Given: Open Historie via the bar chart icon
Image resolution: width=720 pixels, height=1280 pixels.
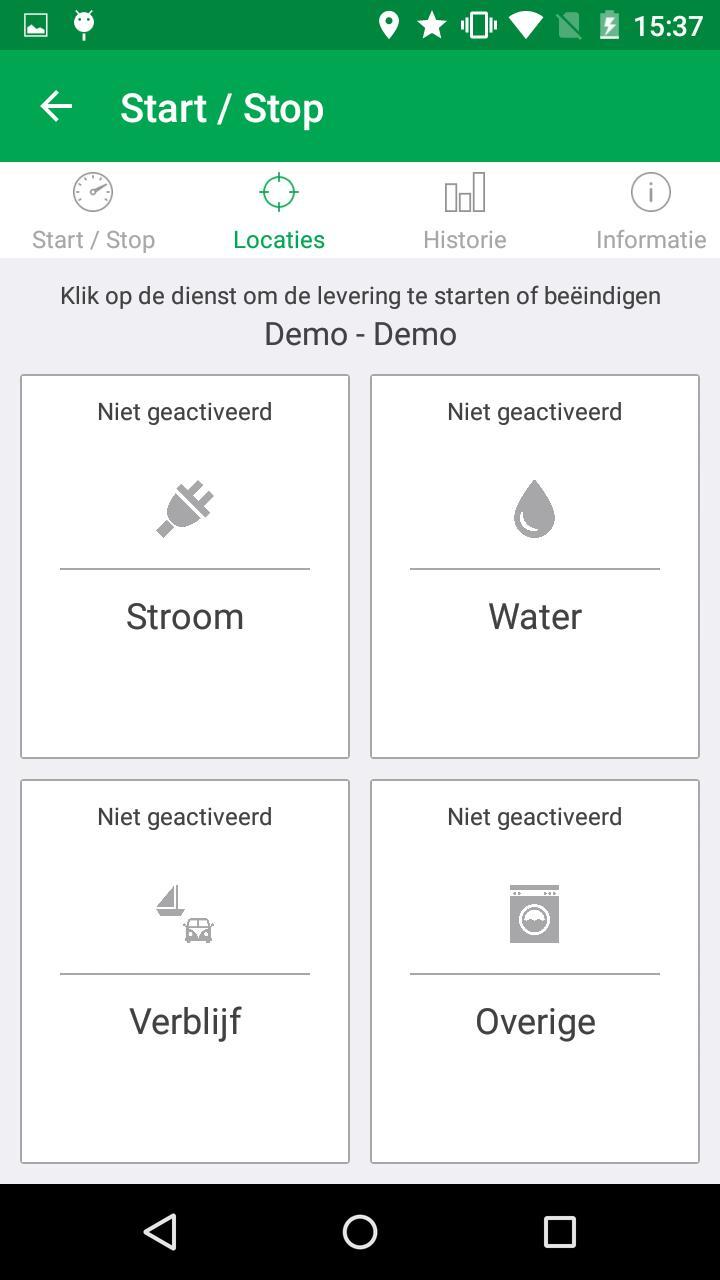Looking at the screenshot, I should pos(464,191).
